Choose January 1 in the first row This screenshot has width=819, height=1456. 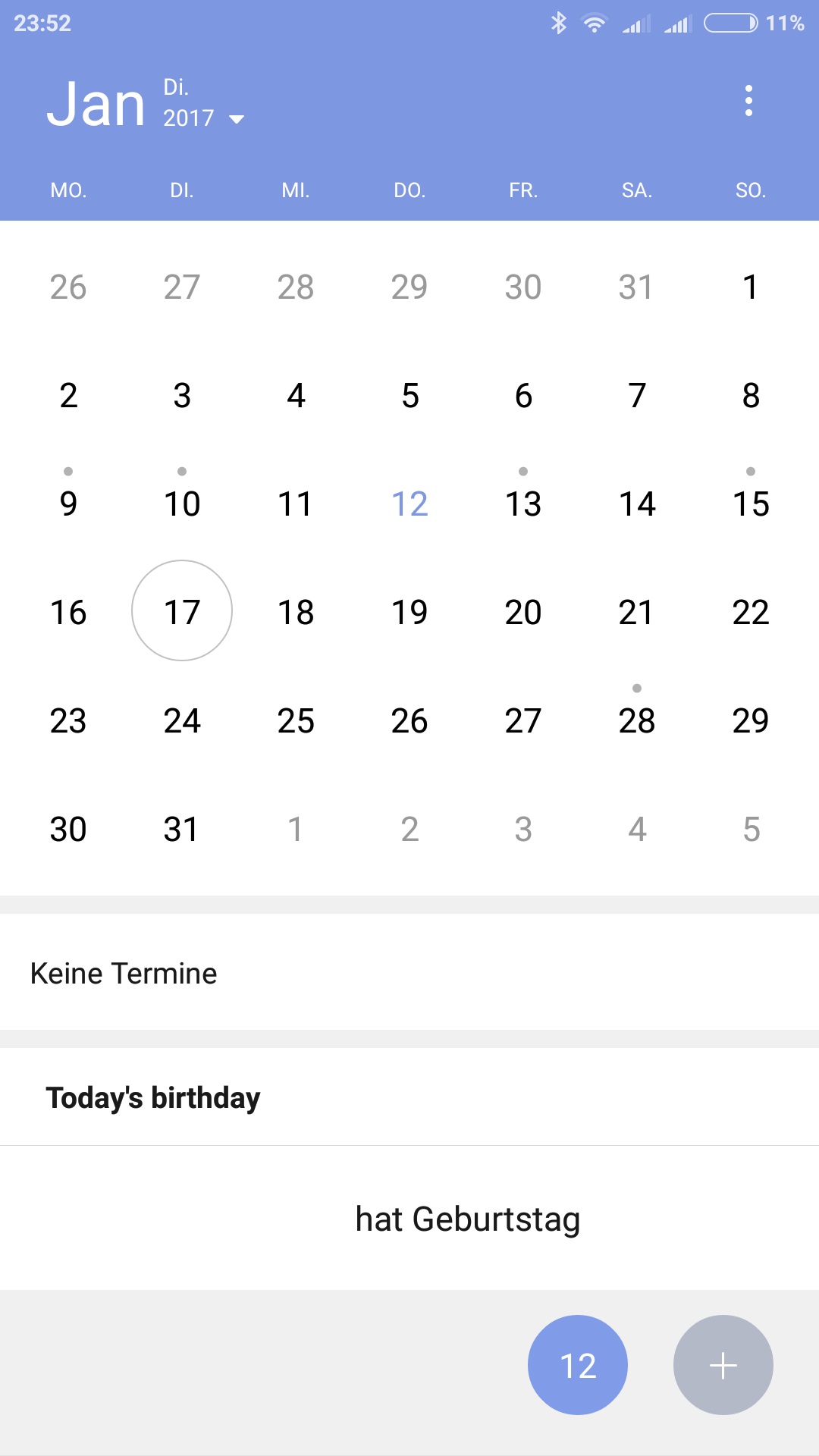[x=751, y=287]
